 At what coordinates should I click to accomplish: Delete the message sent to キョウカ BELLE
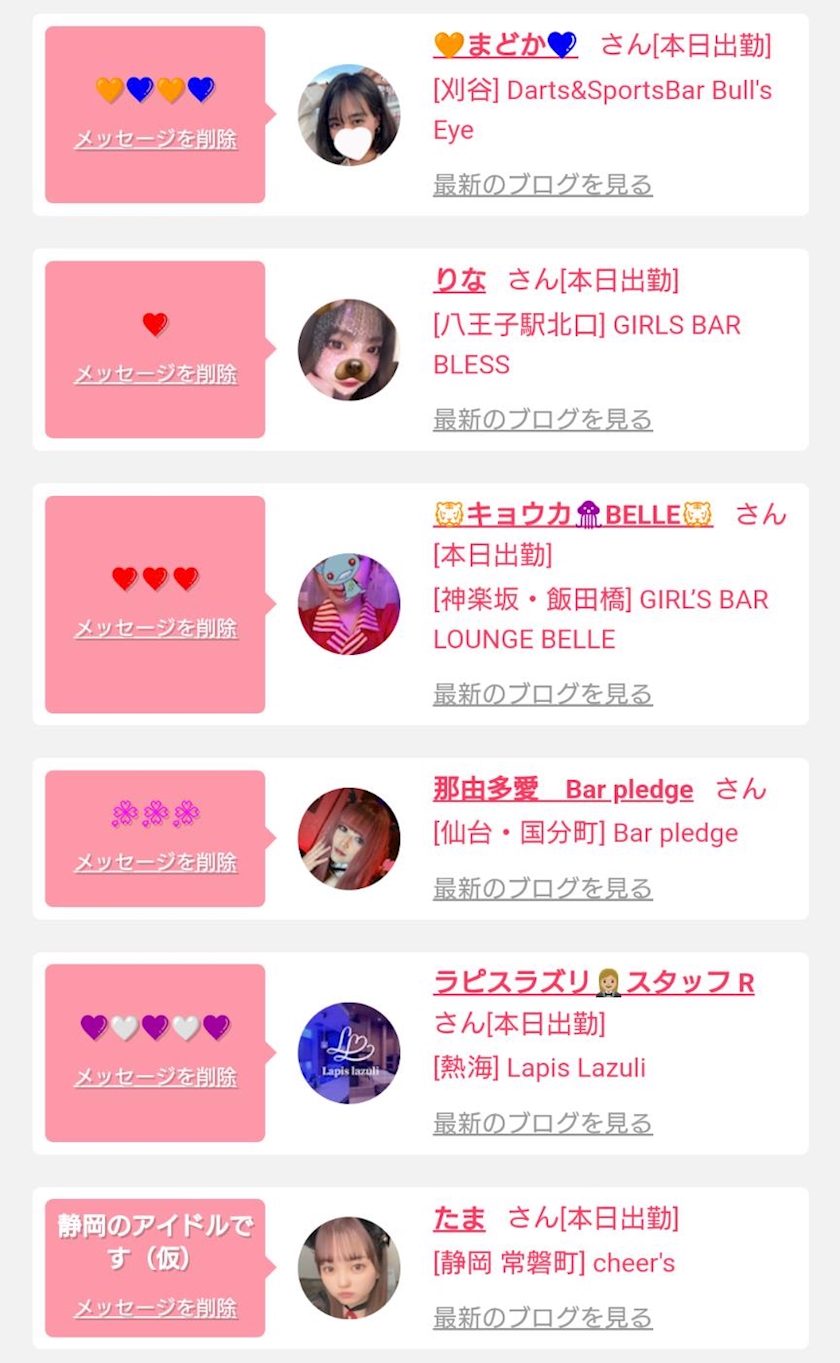156,628
